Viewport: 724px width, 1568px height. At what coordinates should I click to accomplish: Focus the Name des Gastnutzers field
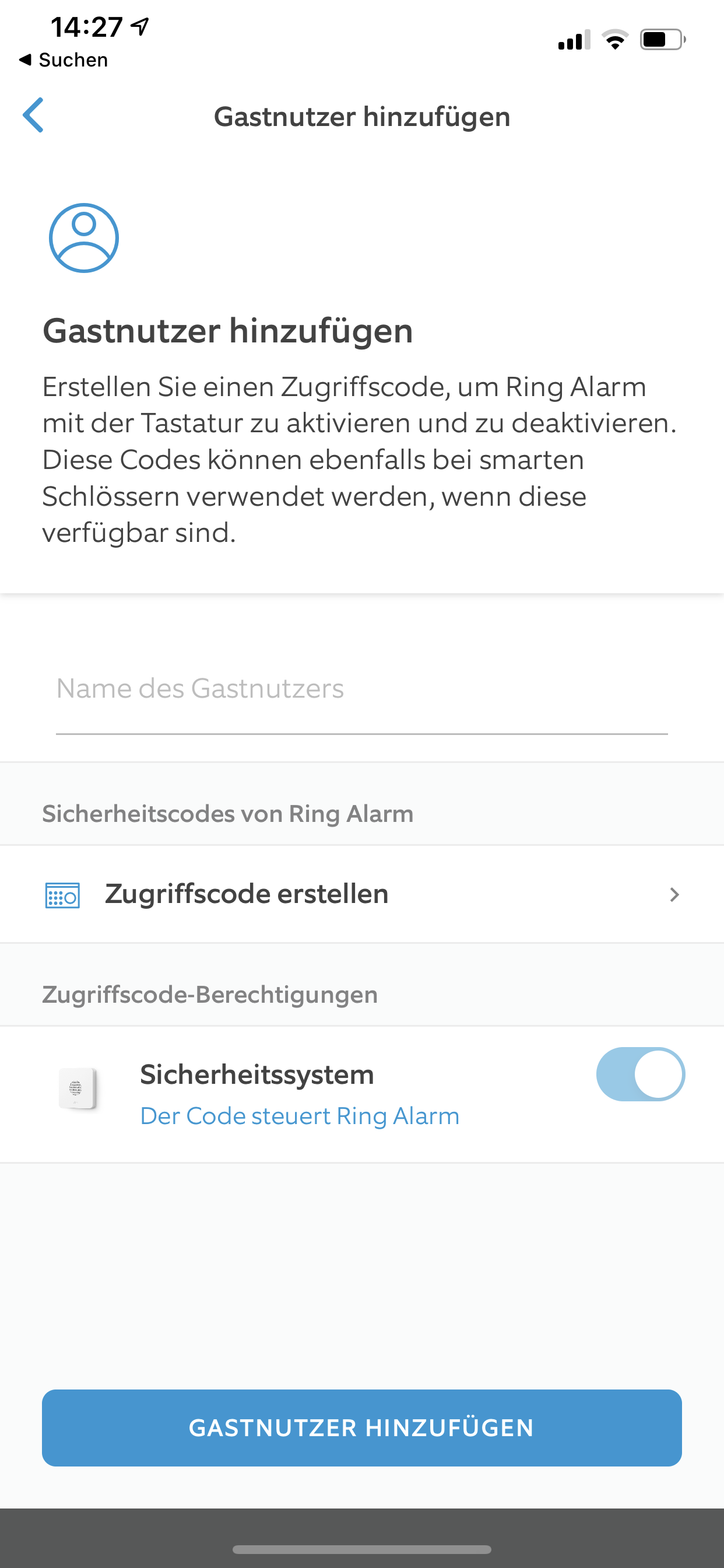coord(361,689)
